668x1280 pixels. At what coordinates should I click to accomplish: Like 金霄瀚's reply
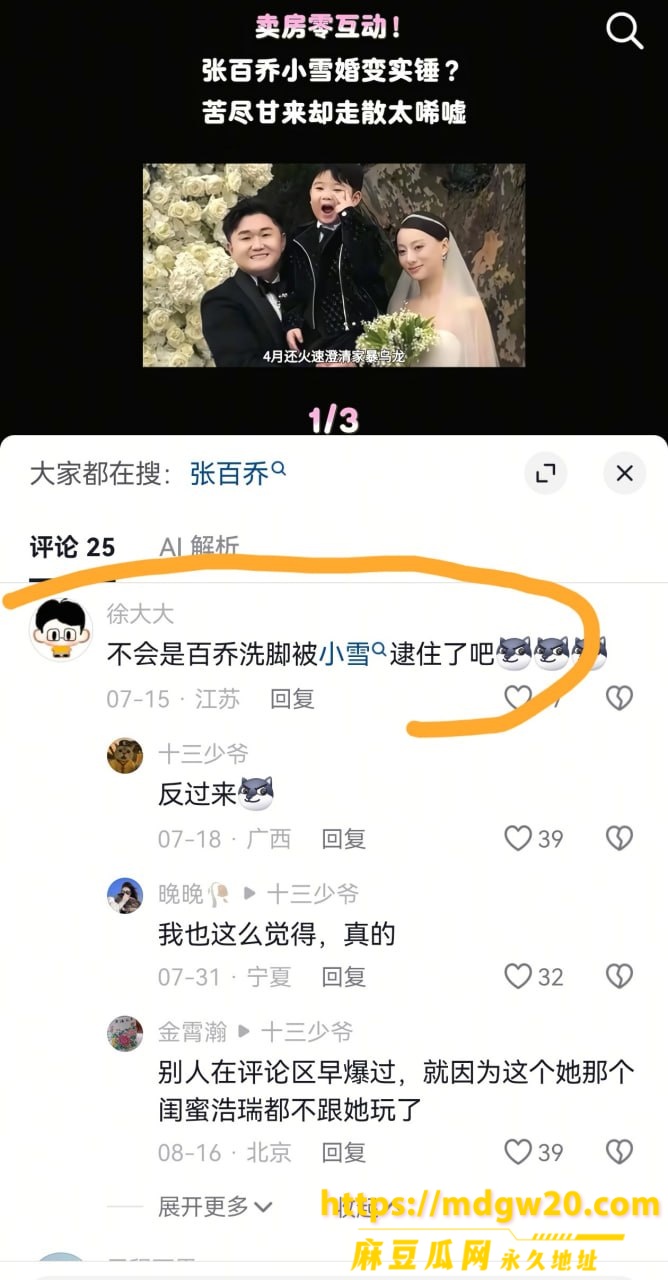tap(518, 1152)
